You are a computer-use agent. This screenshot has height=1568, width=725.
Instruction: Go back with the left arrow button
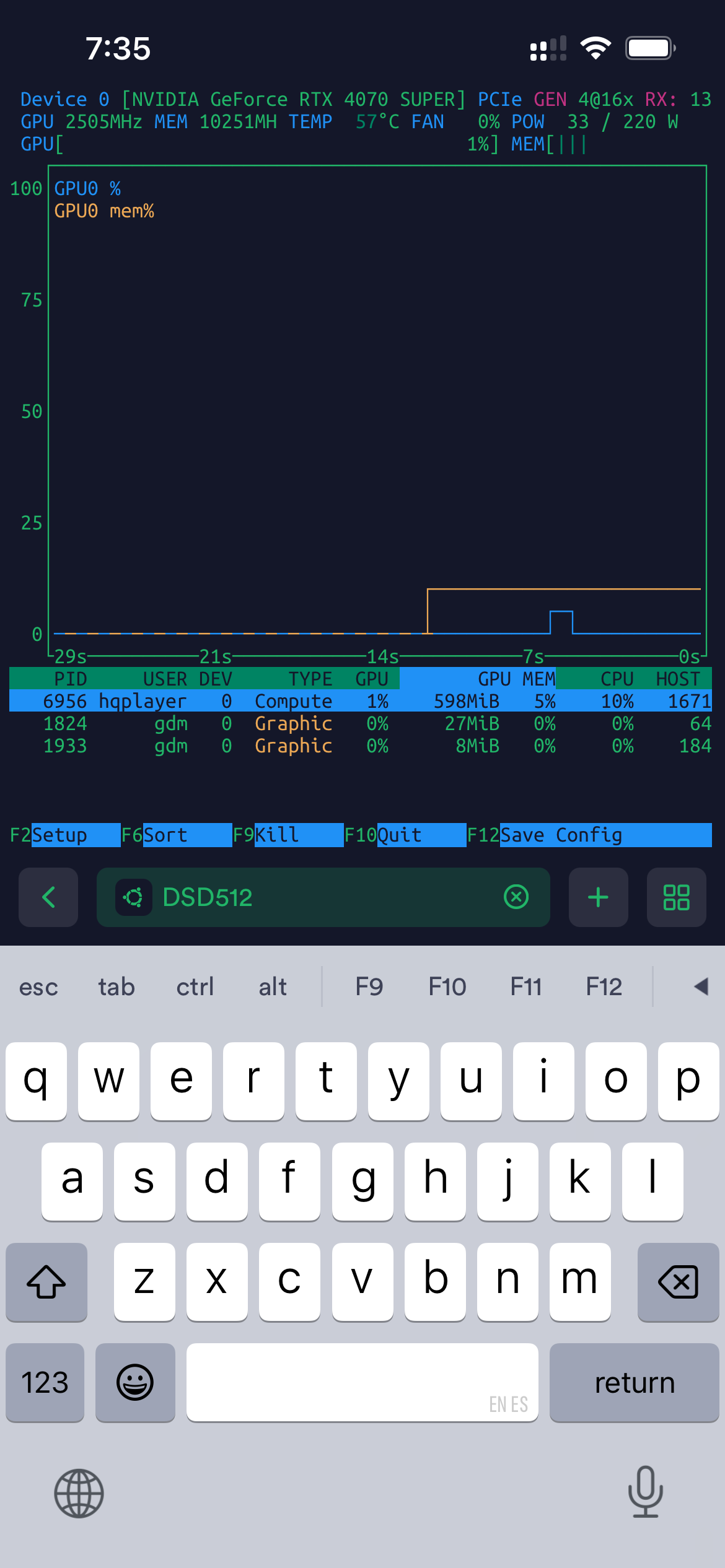[x=48, y=897]
